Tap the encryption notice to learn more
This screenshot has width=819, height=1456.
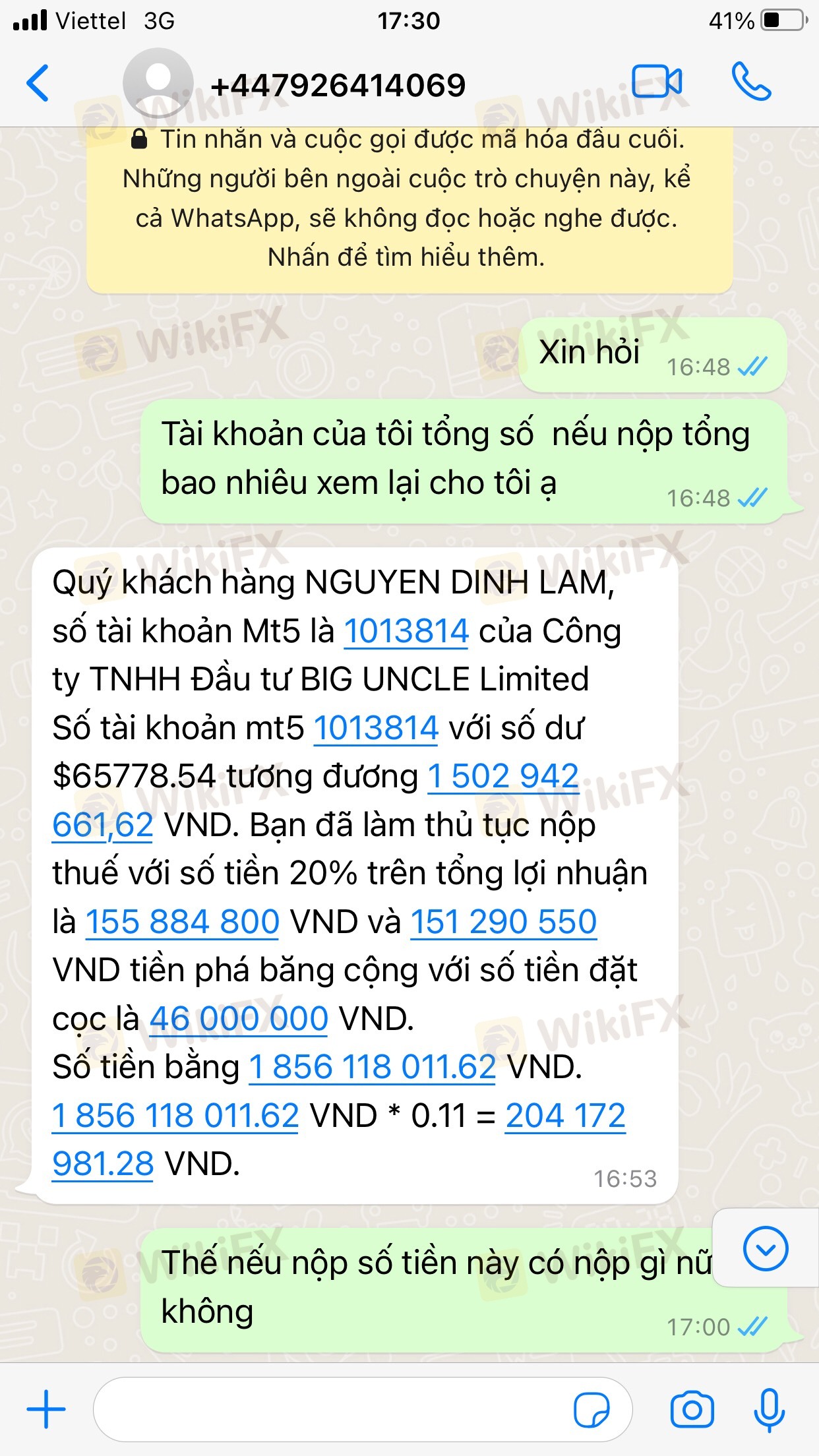point(409,201)
